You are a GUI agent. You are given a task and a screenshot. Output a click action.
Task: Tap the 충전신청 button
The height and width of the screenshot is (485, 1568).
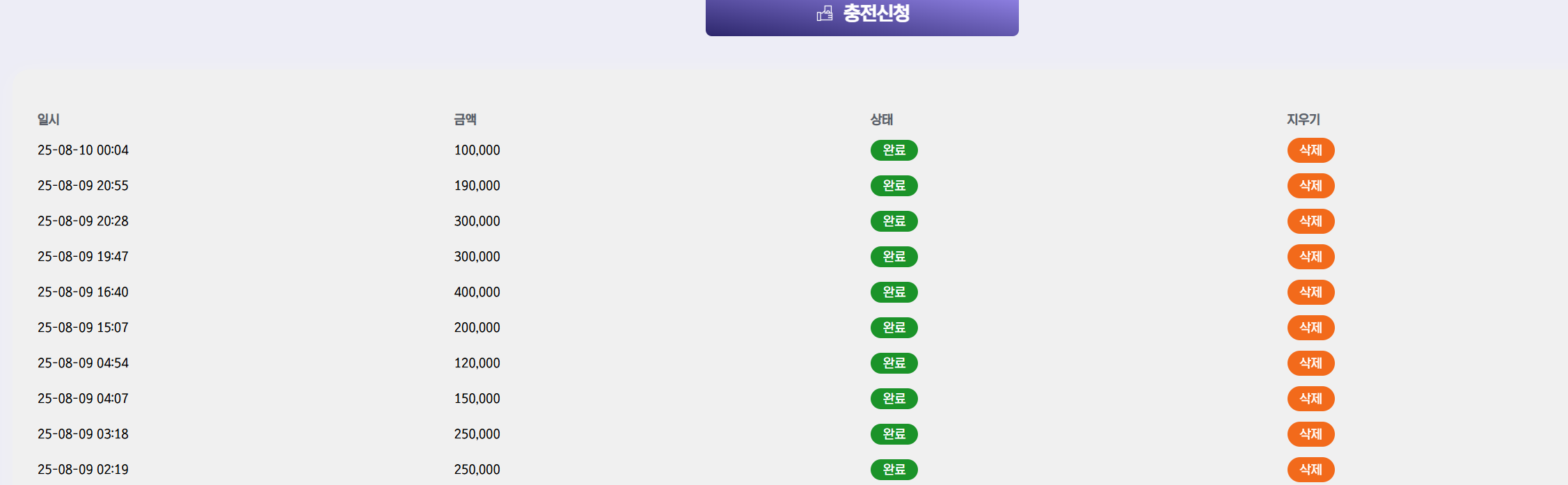[x=862, y=15]
